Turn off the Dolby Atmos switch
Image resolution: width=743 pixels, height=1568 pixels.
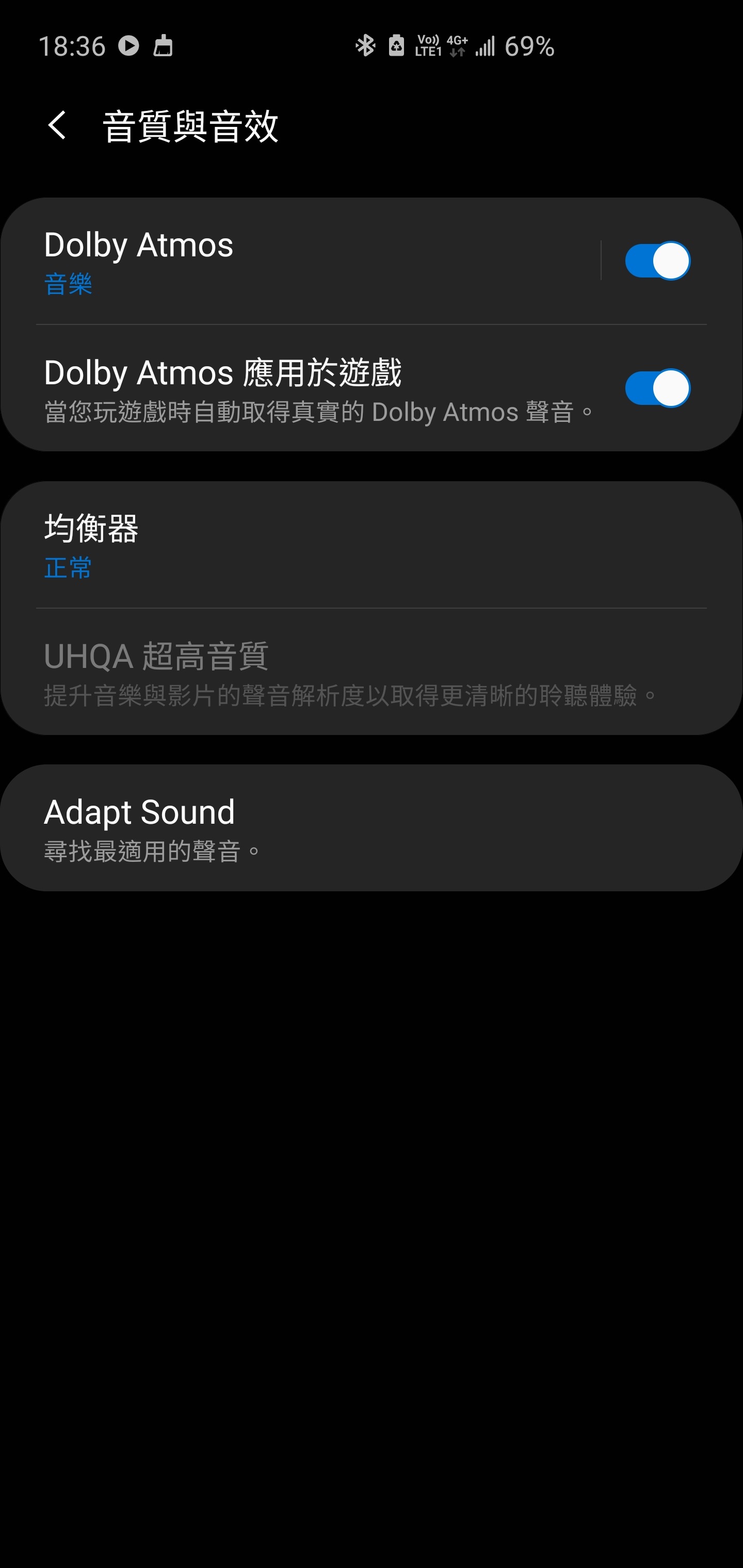tap(657, 261)
